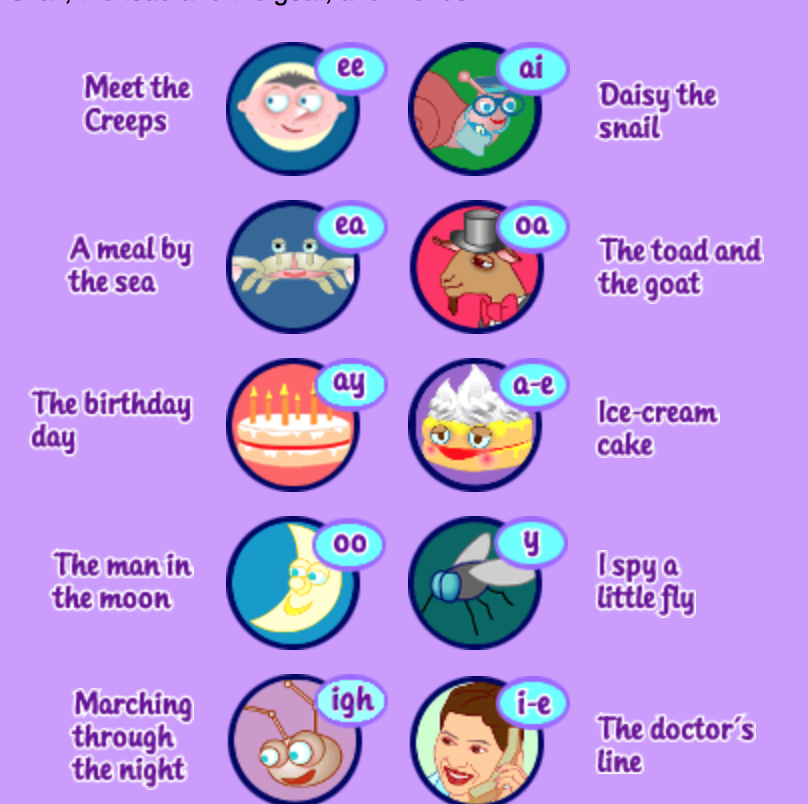Select Daisy the snail ai story
This screenshot has width=808, height=804.
(475, 108)
